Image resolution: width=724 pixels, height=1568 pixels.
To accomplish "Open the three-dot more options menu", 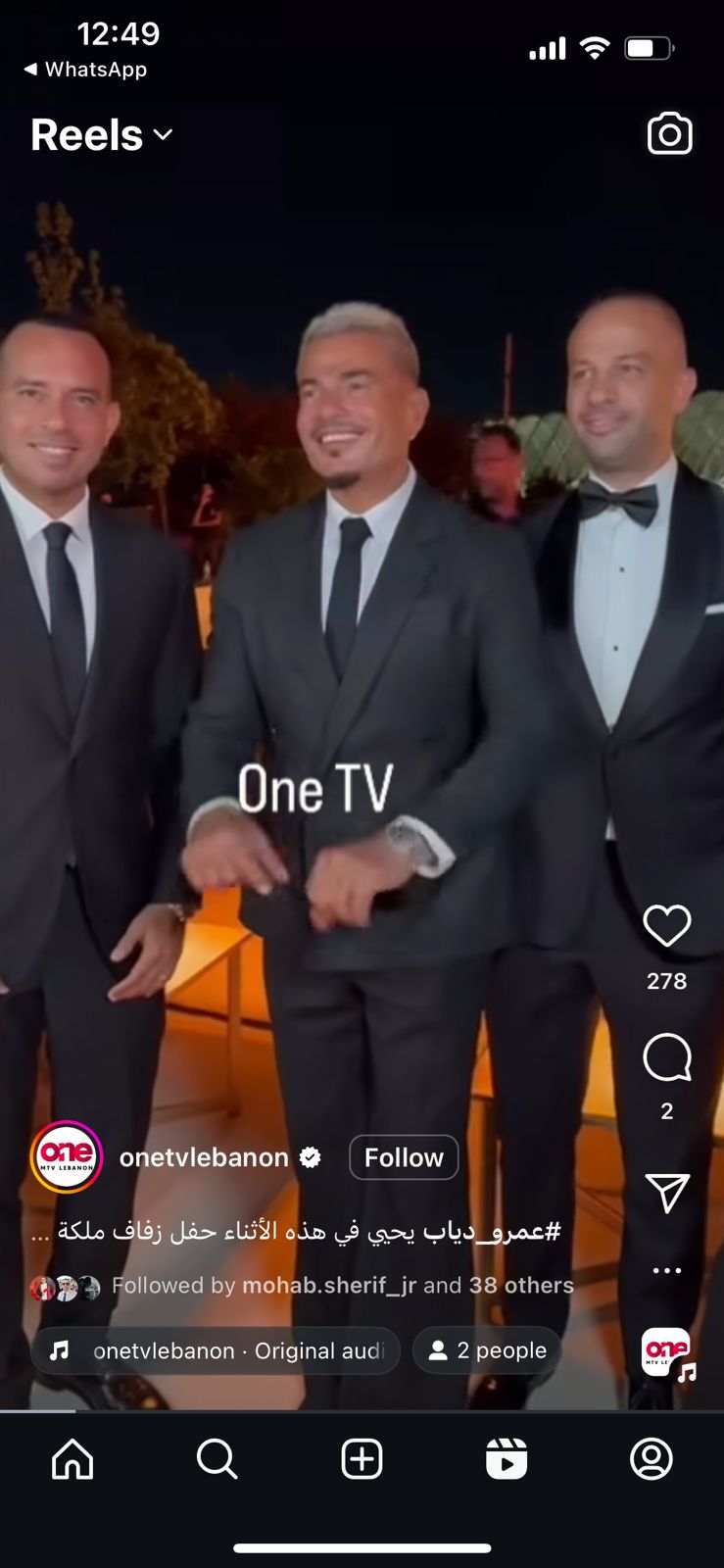I will [666, 1270].
